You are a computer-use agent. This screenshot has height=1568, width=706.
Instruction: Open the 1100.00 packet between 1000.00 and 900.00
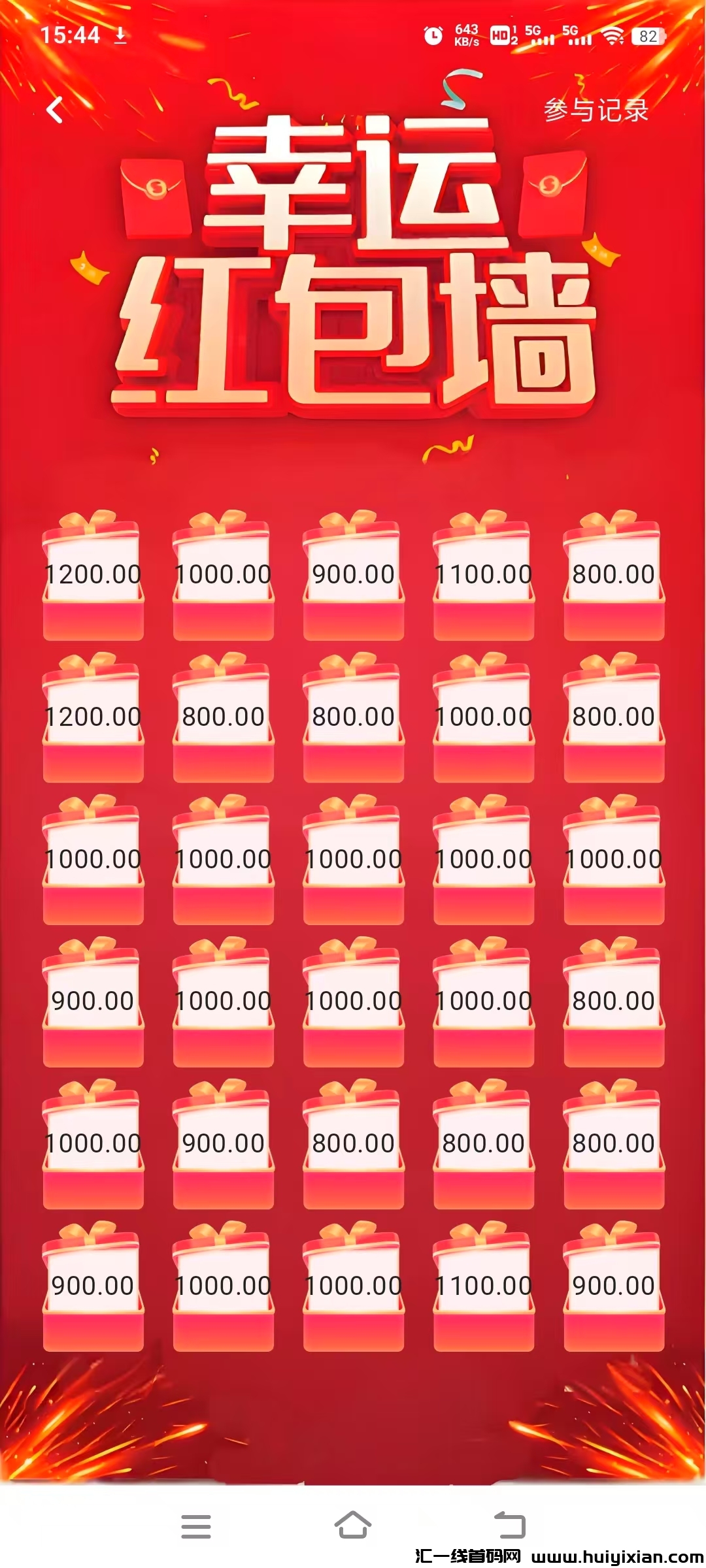(x=484, y=1286)
